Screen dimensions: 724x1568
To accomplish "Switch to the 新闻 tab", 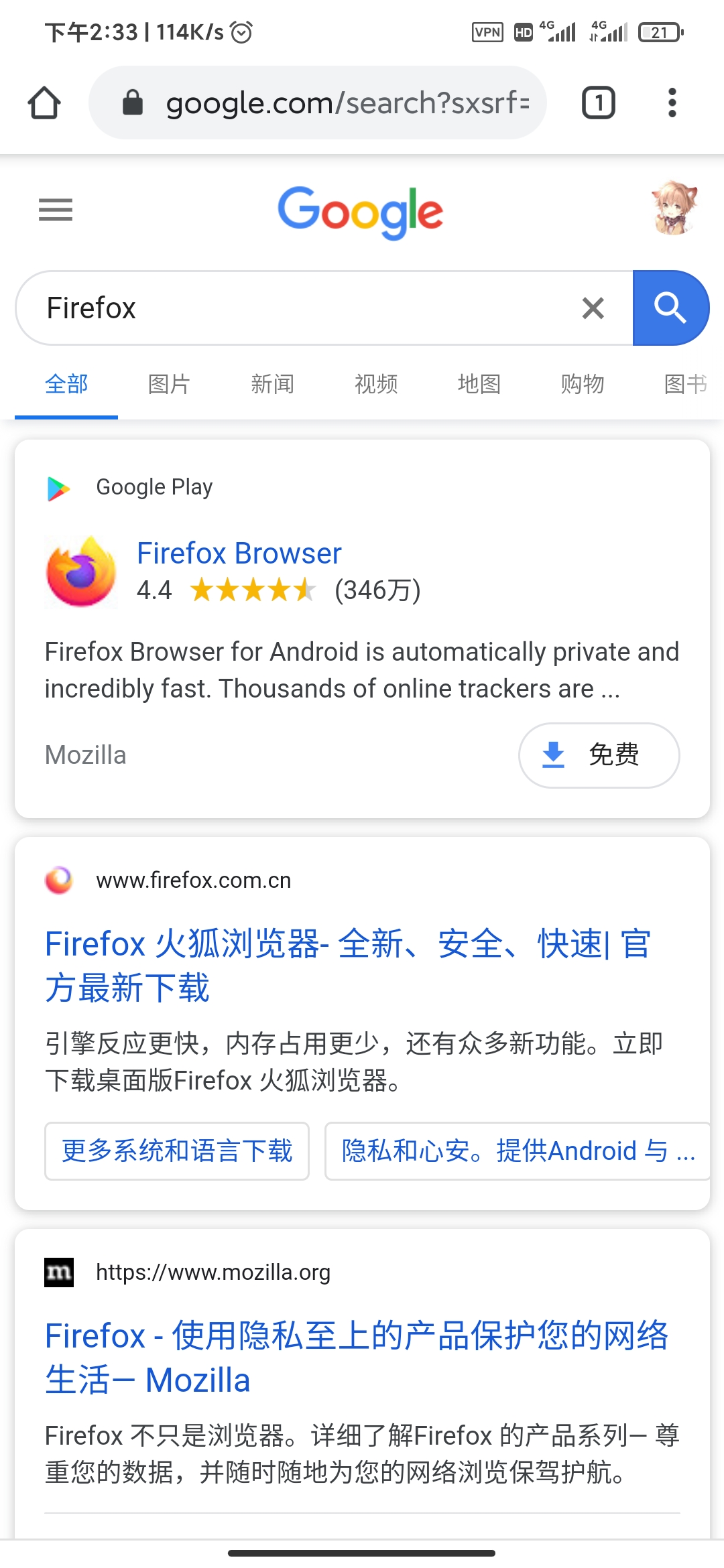I will [x=272, y=384].
